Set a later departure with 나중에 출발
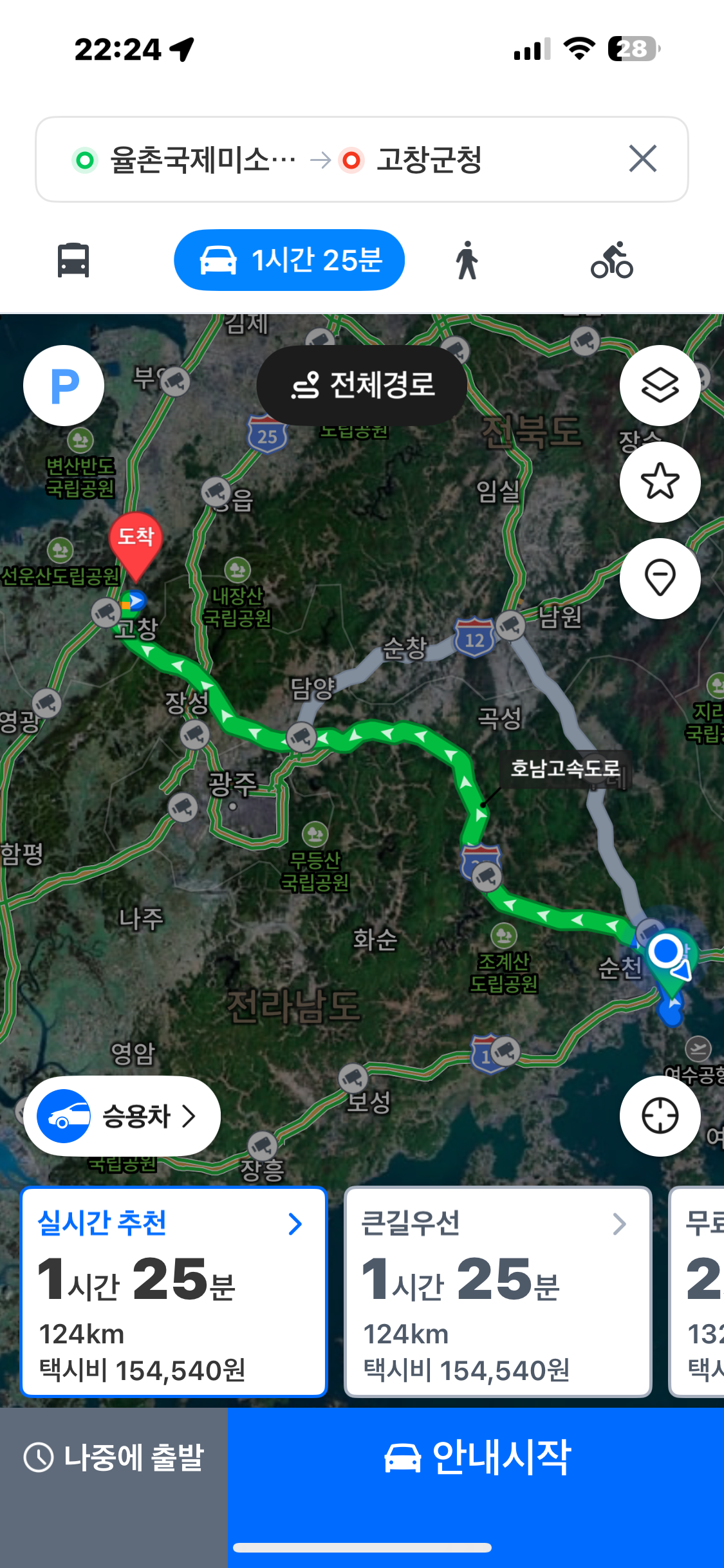 tap(114, 1457)
